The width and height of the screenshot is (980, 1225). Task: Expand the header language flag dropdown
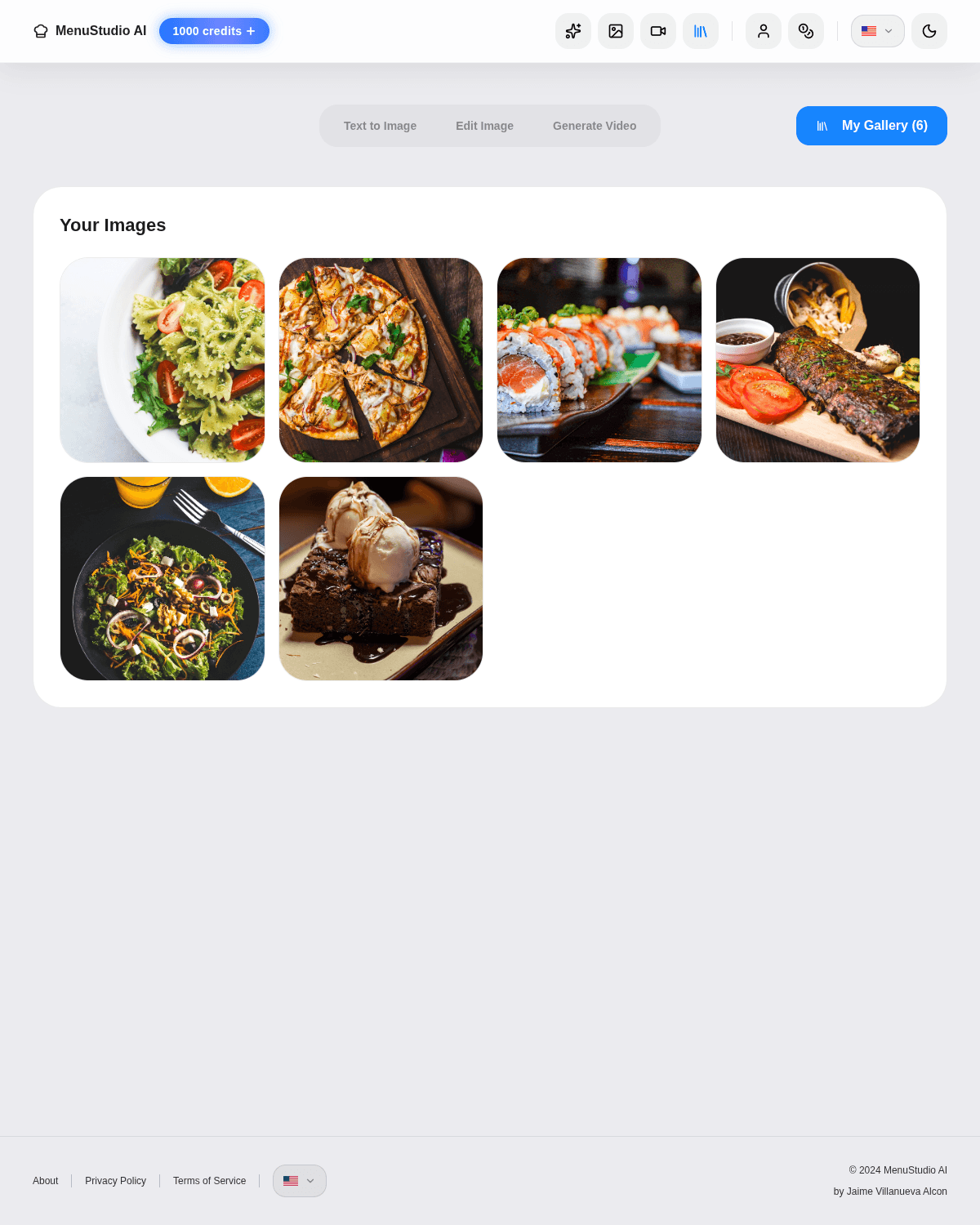click(x=877, y=31)
